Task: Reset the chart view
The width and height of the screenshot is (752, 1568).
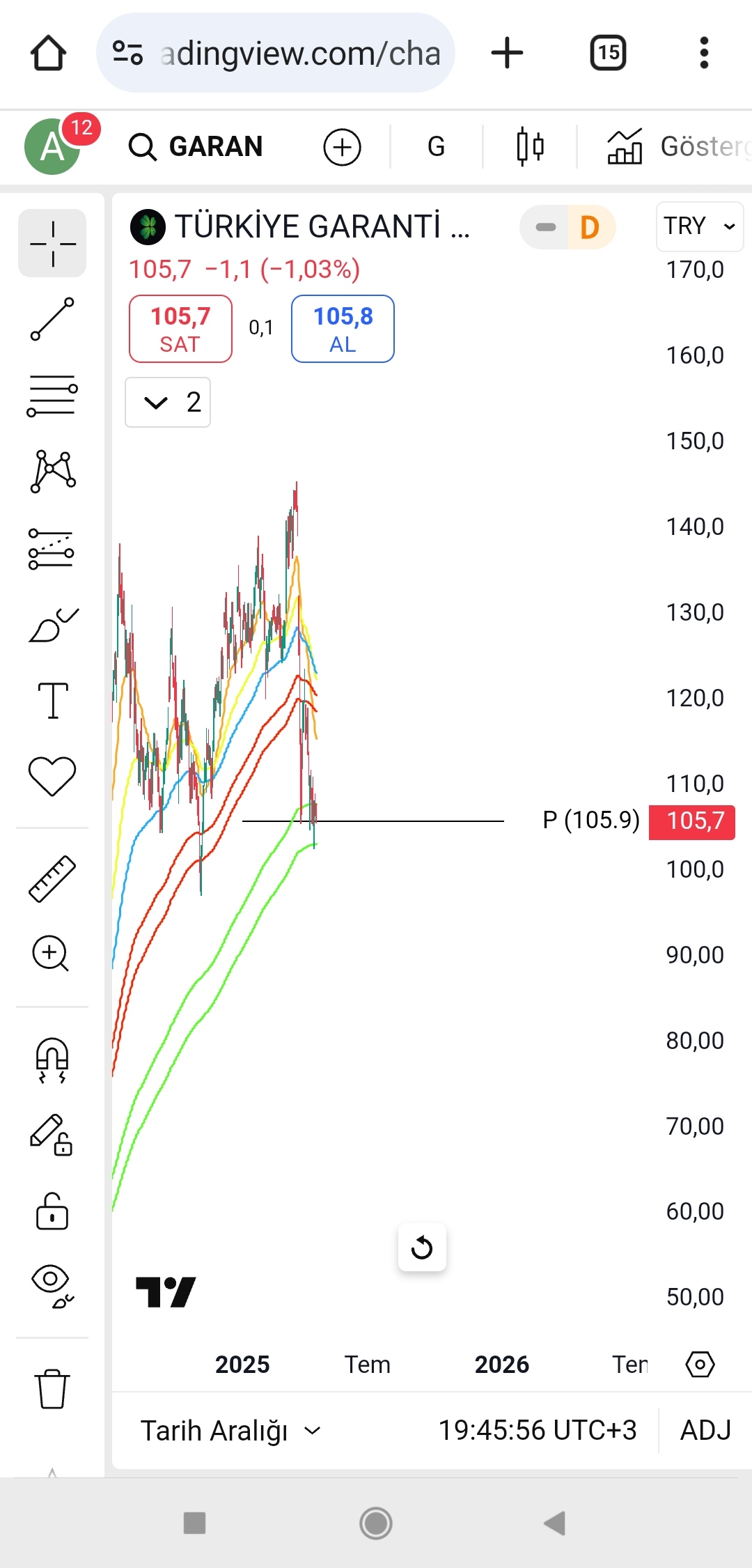Action: pos(422,1248)
